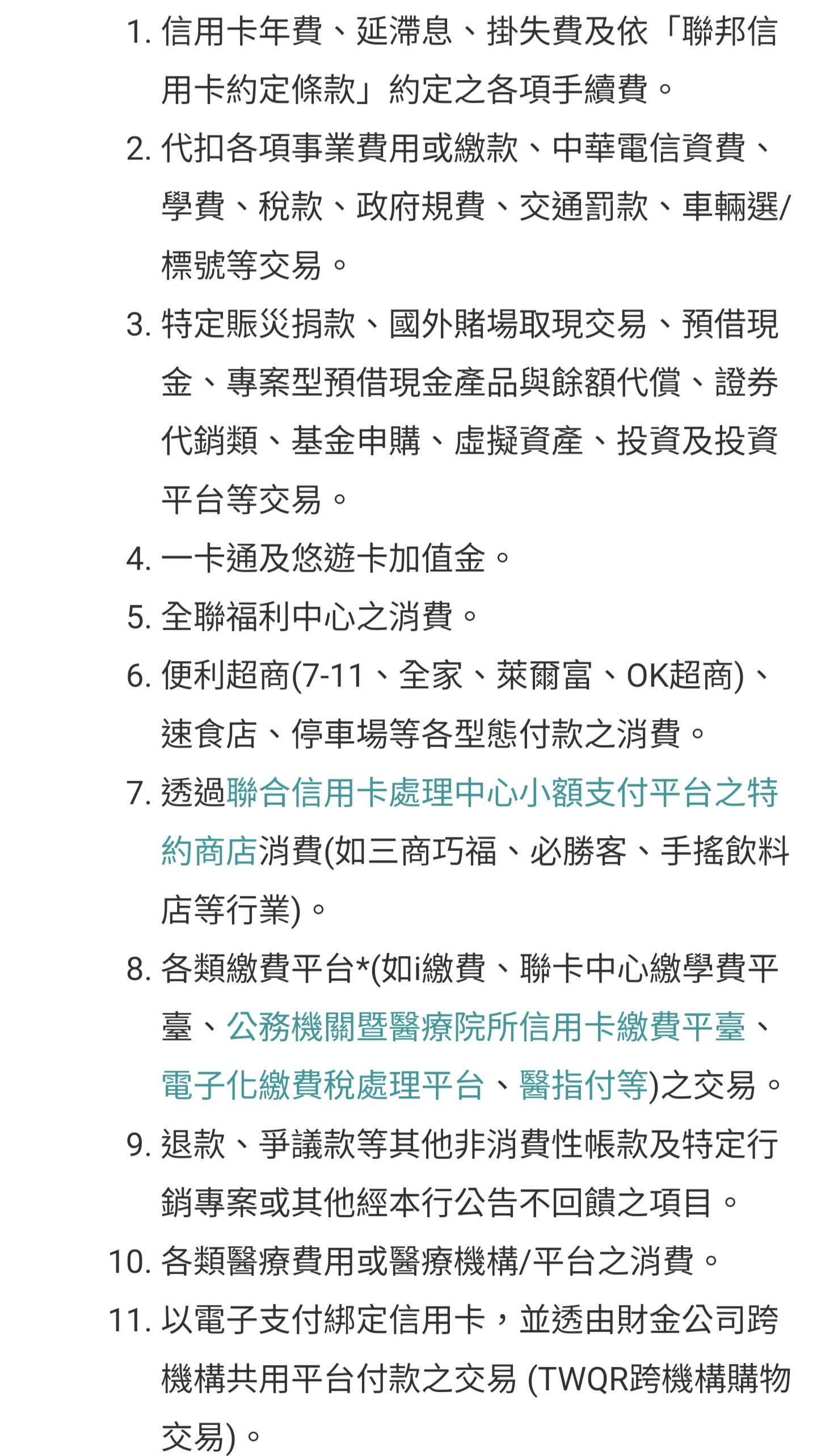817x1456 pixels.
Task: Open the 聯合信用卡處理中心小額支付平台之特約商店 link
Action: (x=502, y=793)
